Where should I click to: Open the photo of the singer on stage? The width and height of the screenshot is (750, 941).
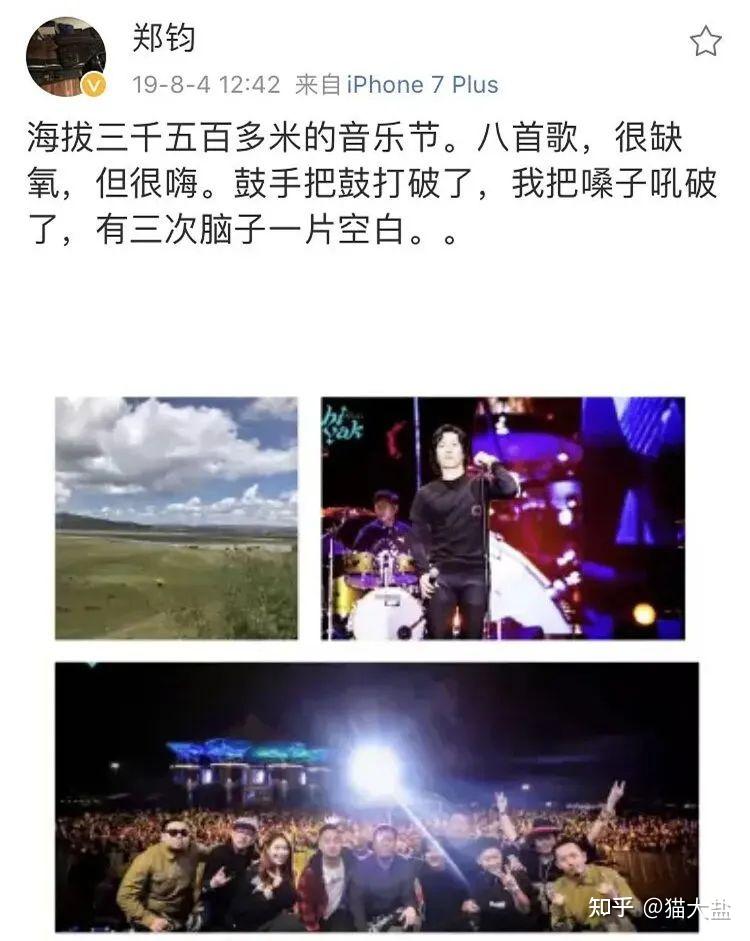pyautogui.click(x=503, y=518)
